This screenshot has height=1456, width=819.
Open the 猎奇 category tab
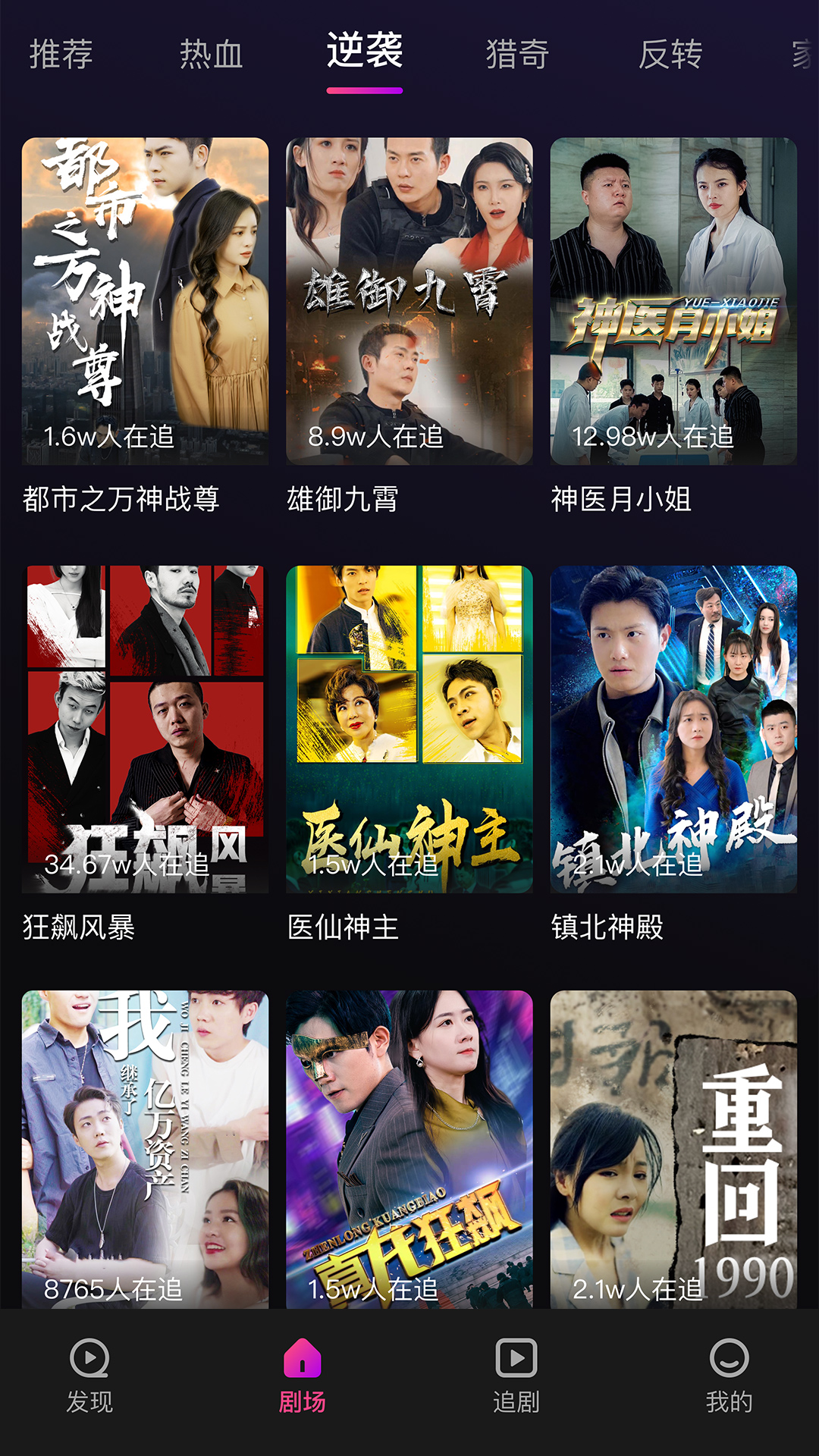(516, 53)
